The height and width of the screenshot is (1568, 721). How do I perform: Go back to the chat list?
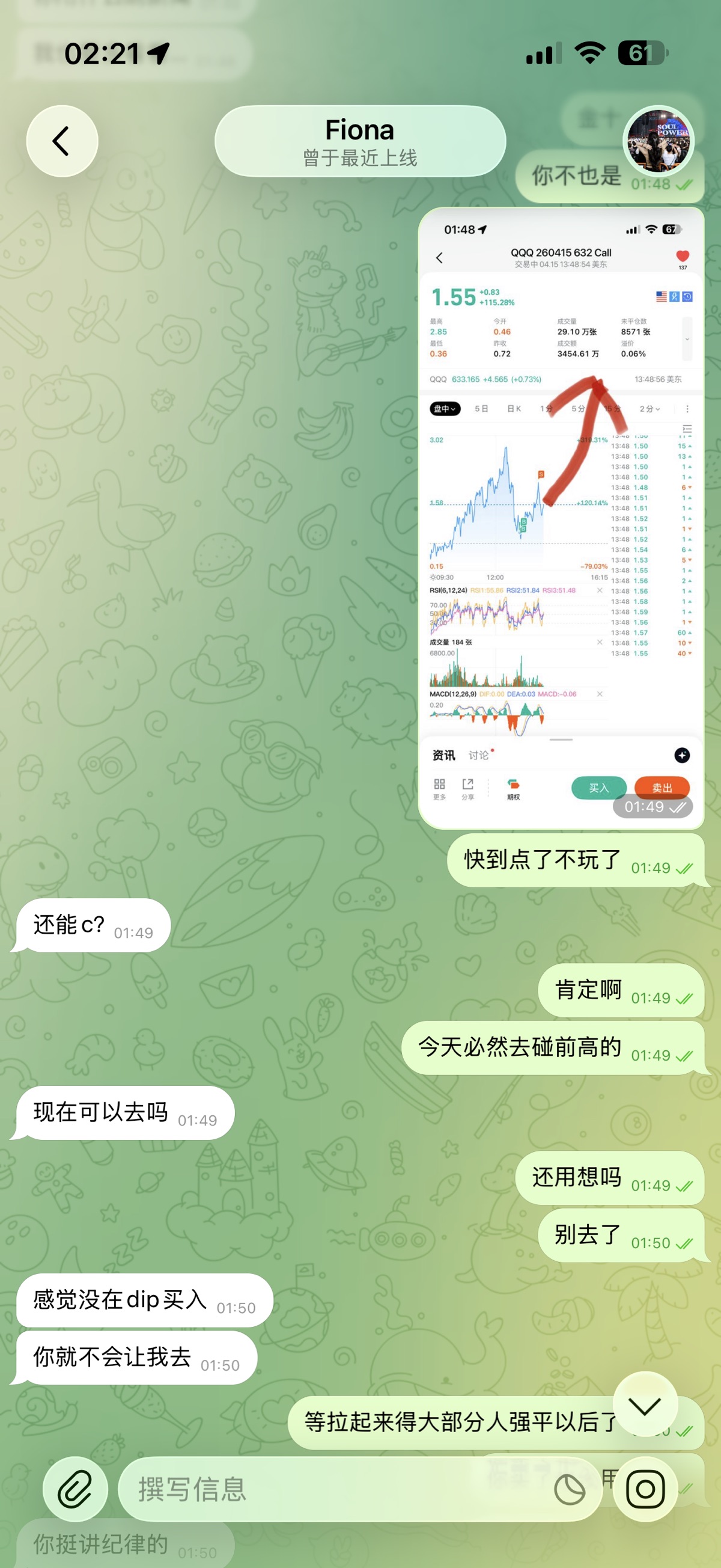pos(61,141)
